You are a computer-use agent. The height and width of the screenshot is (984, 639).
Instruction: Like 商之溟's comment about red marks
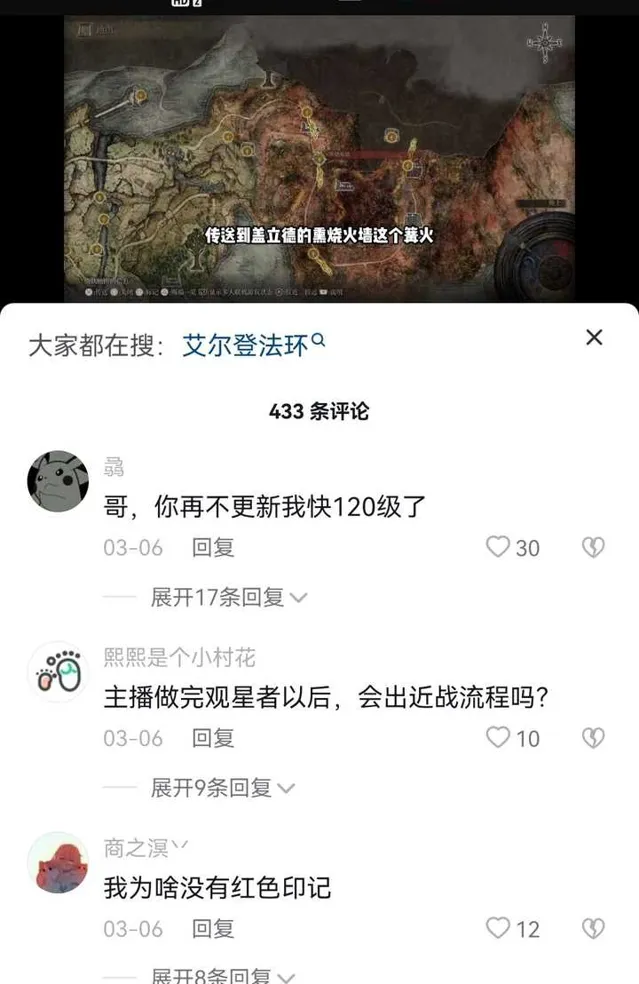(x=498, y=929)
